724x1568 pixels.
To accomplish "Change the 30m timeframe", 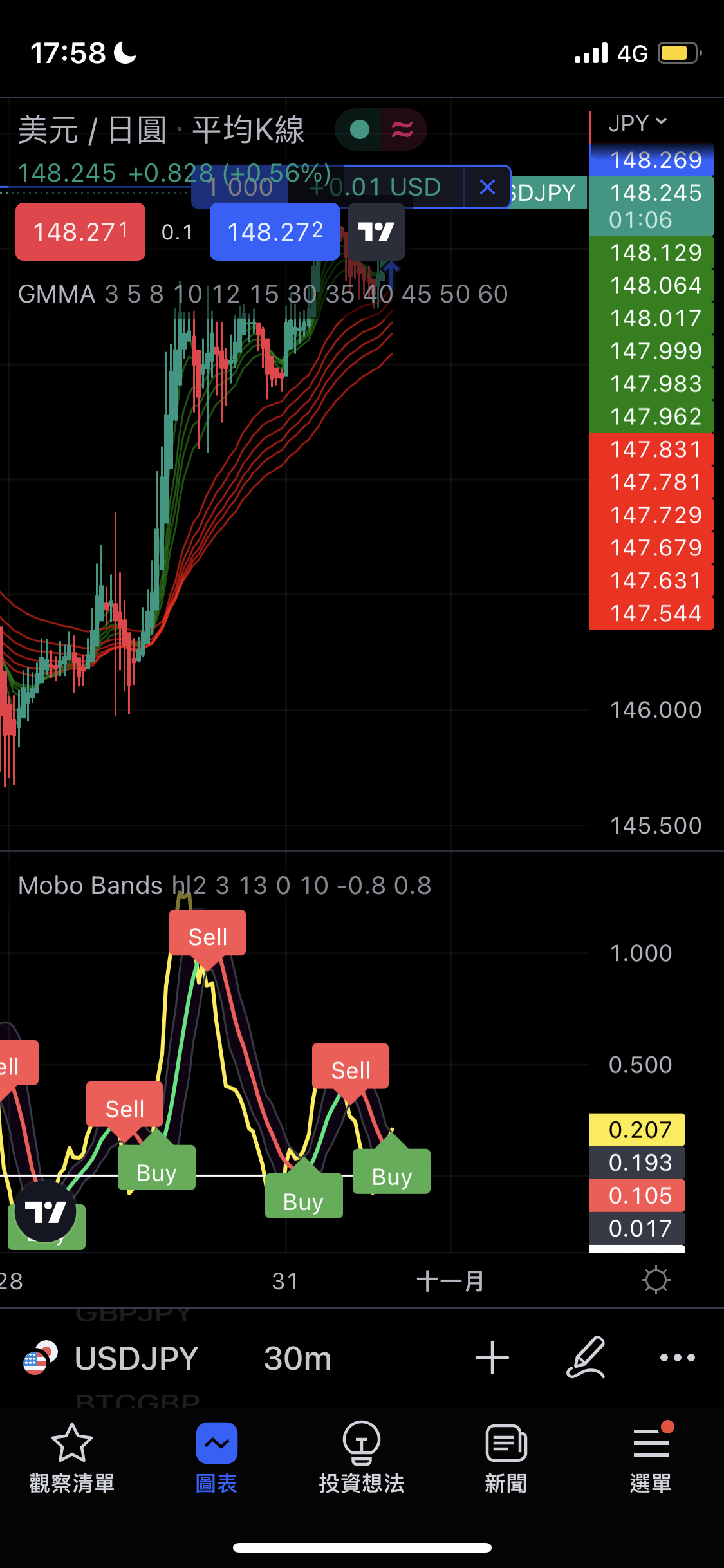I will click(x=297, y=1358).
